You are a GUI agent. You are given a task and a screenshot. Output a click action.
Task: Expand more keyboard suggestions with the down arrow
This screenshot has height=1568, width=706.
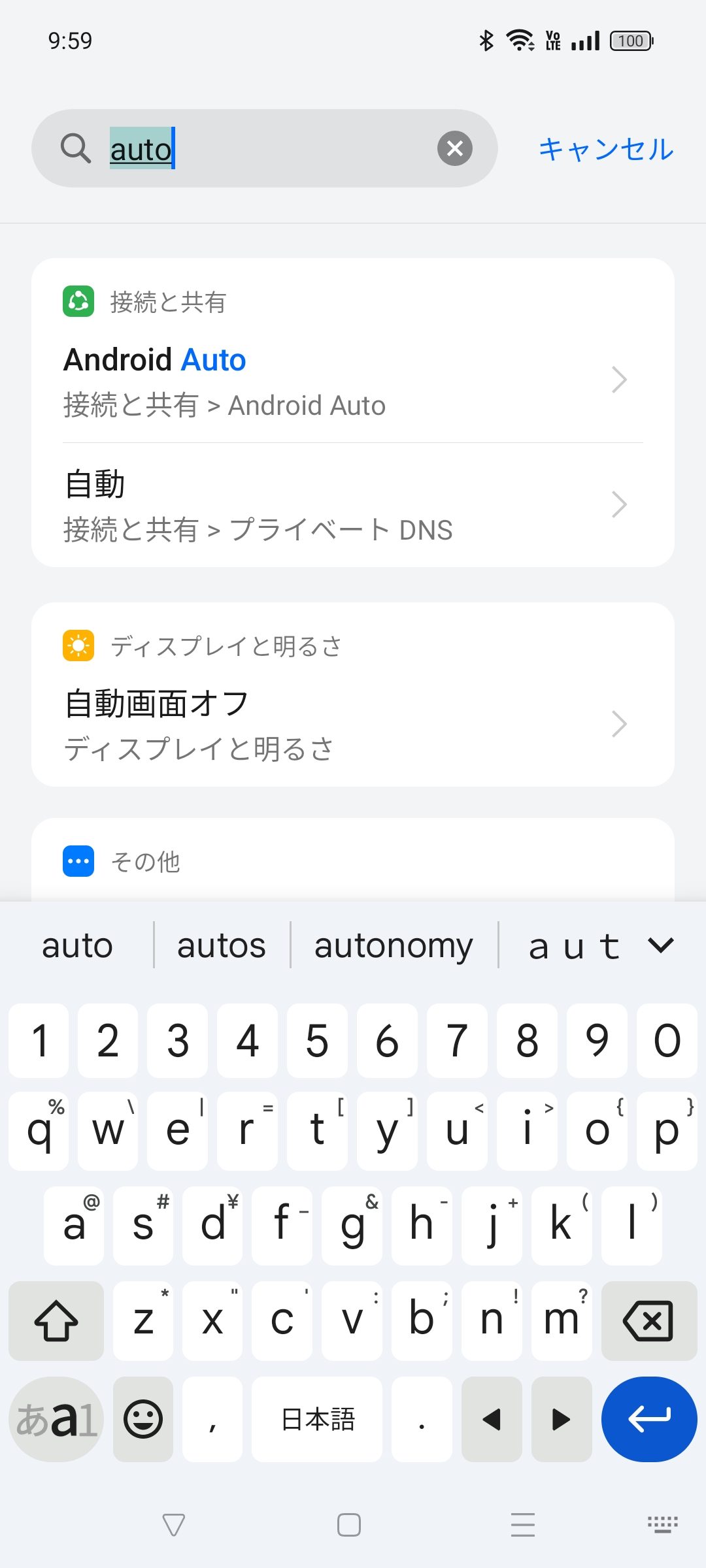[660, 945]
